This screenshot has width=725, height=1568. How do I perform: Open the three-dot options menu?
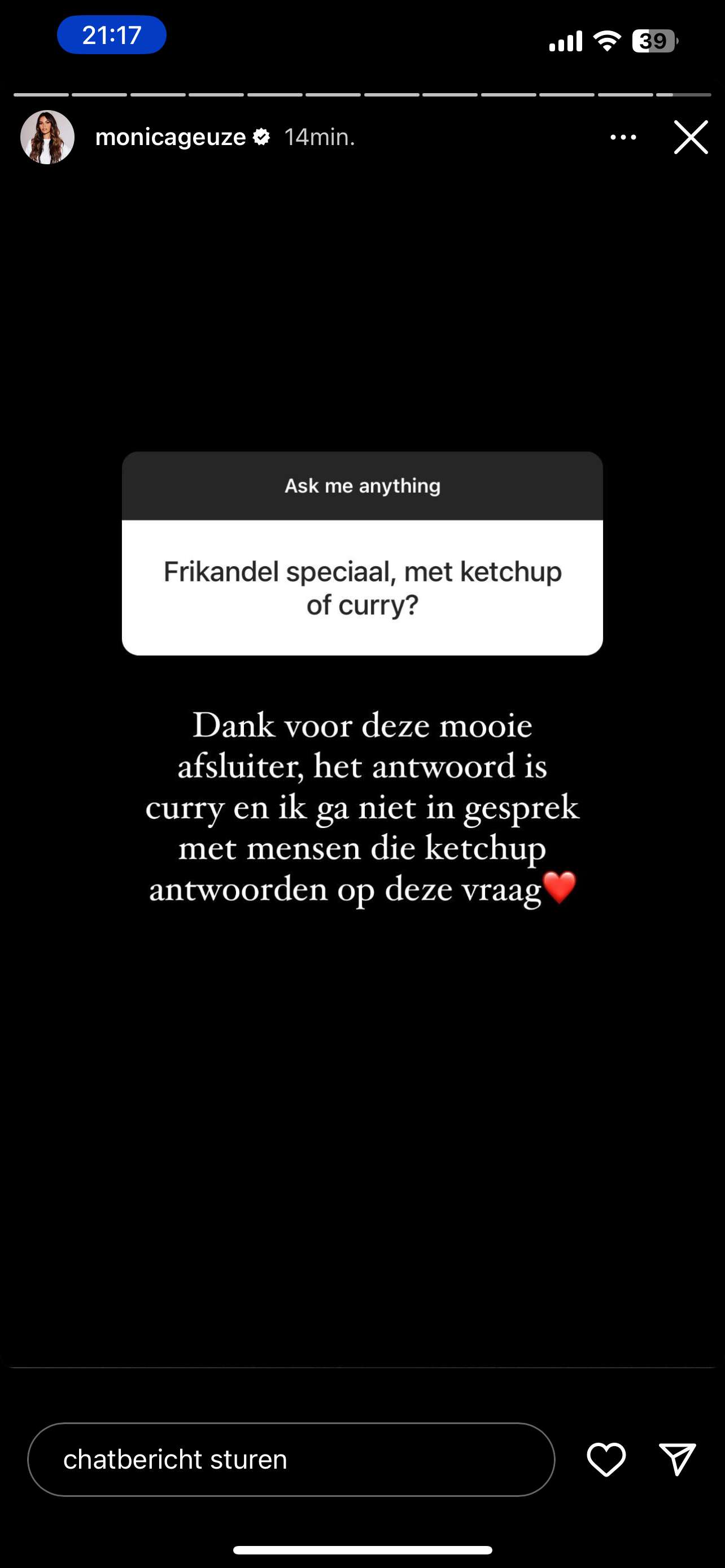pyautogui.click(x=623, y=138)
